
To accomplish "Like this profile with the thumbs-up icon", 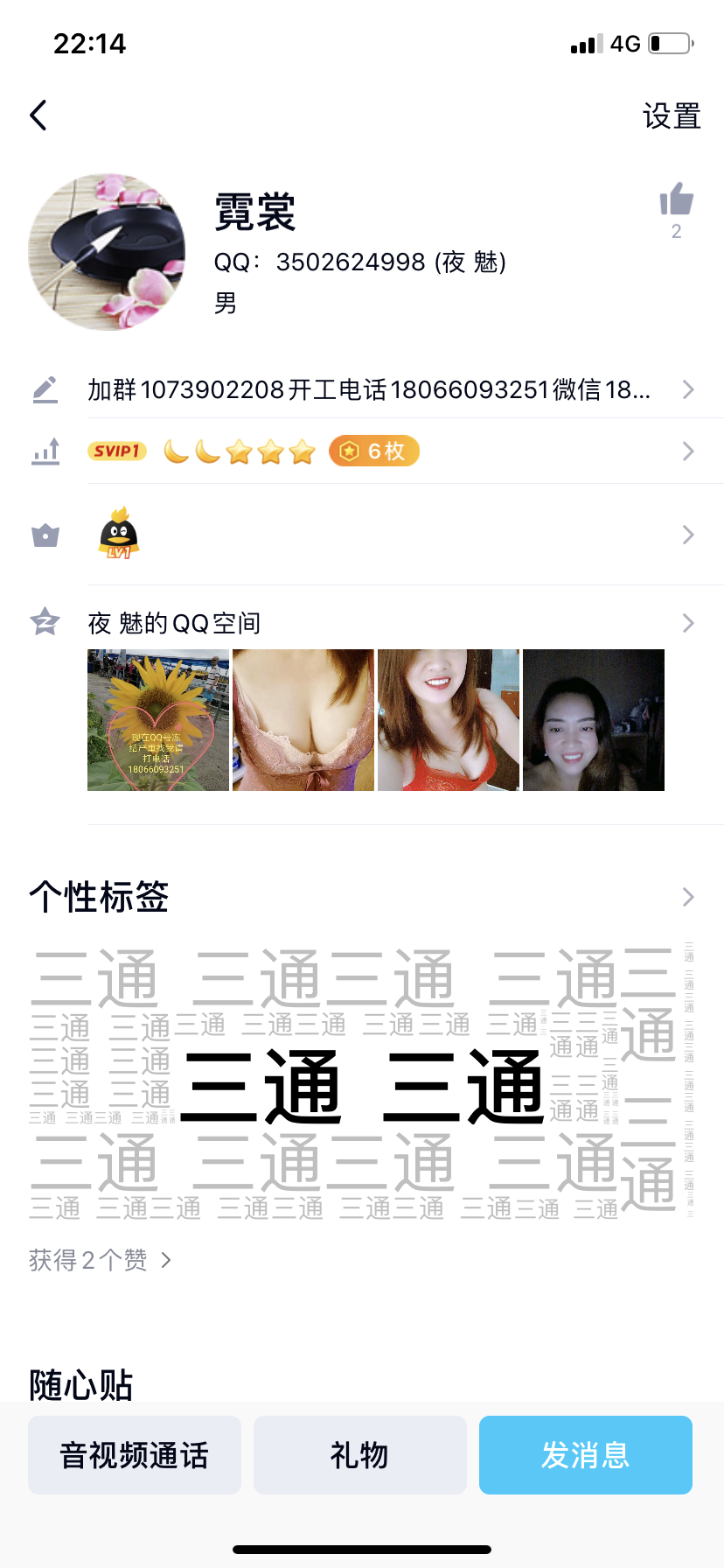I will 676,200.
